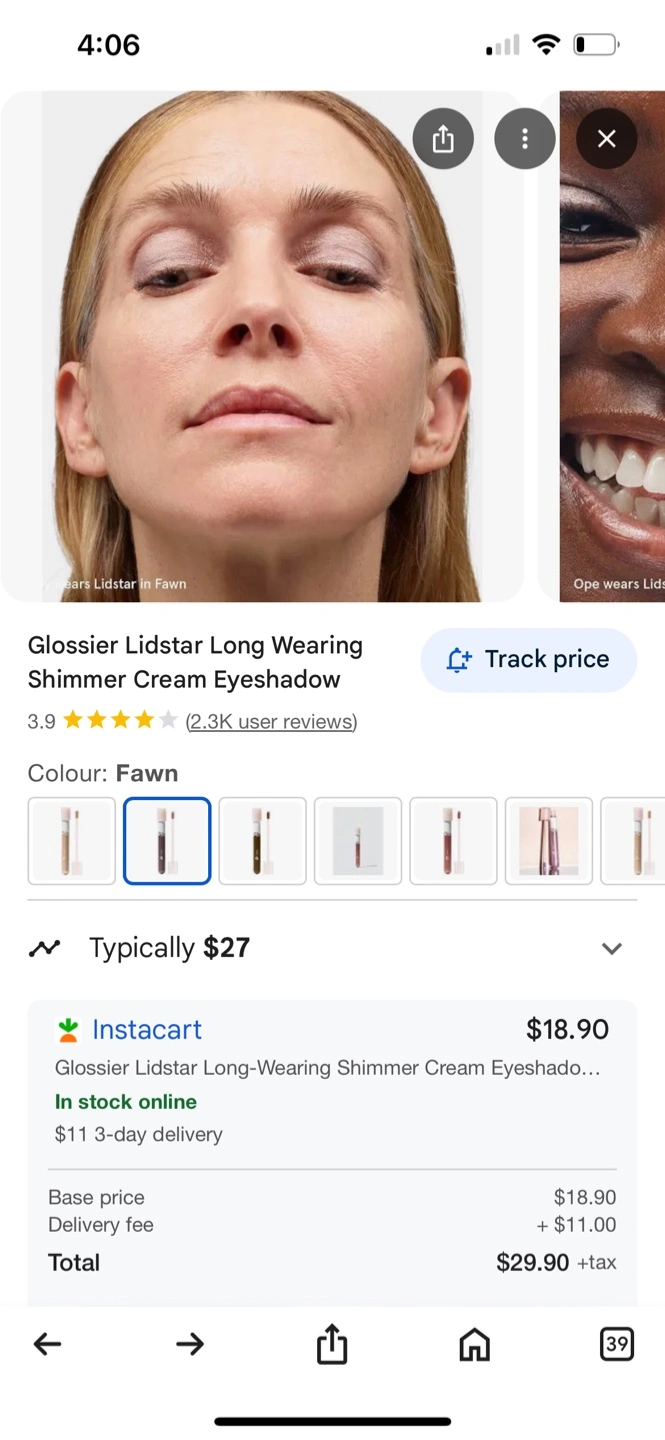Image resolution: width=665 pixels, height=1440 pixels.
Task: Expand the Typically $27 price insights
Action: click(x=611, y=948)
